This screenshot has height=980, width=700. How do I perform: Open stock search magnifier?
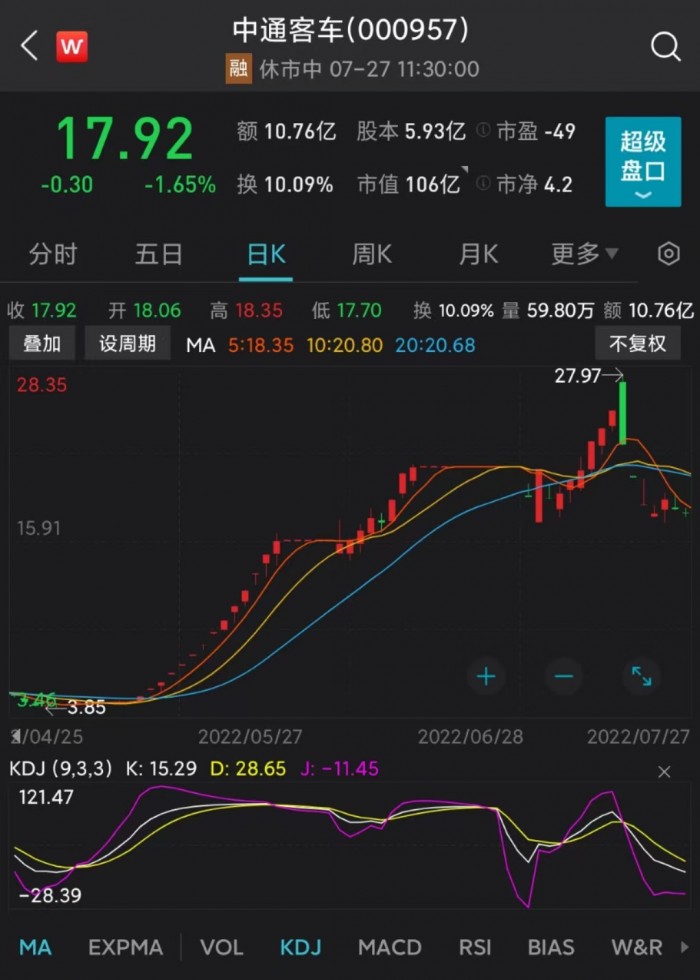click(665, 46)
